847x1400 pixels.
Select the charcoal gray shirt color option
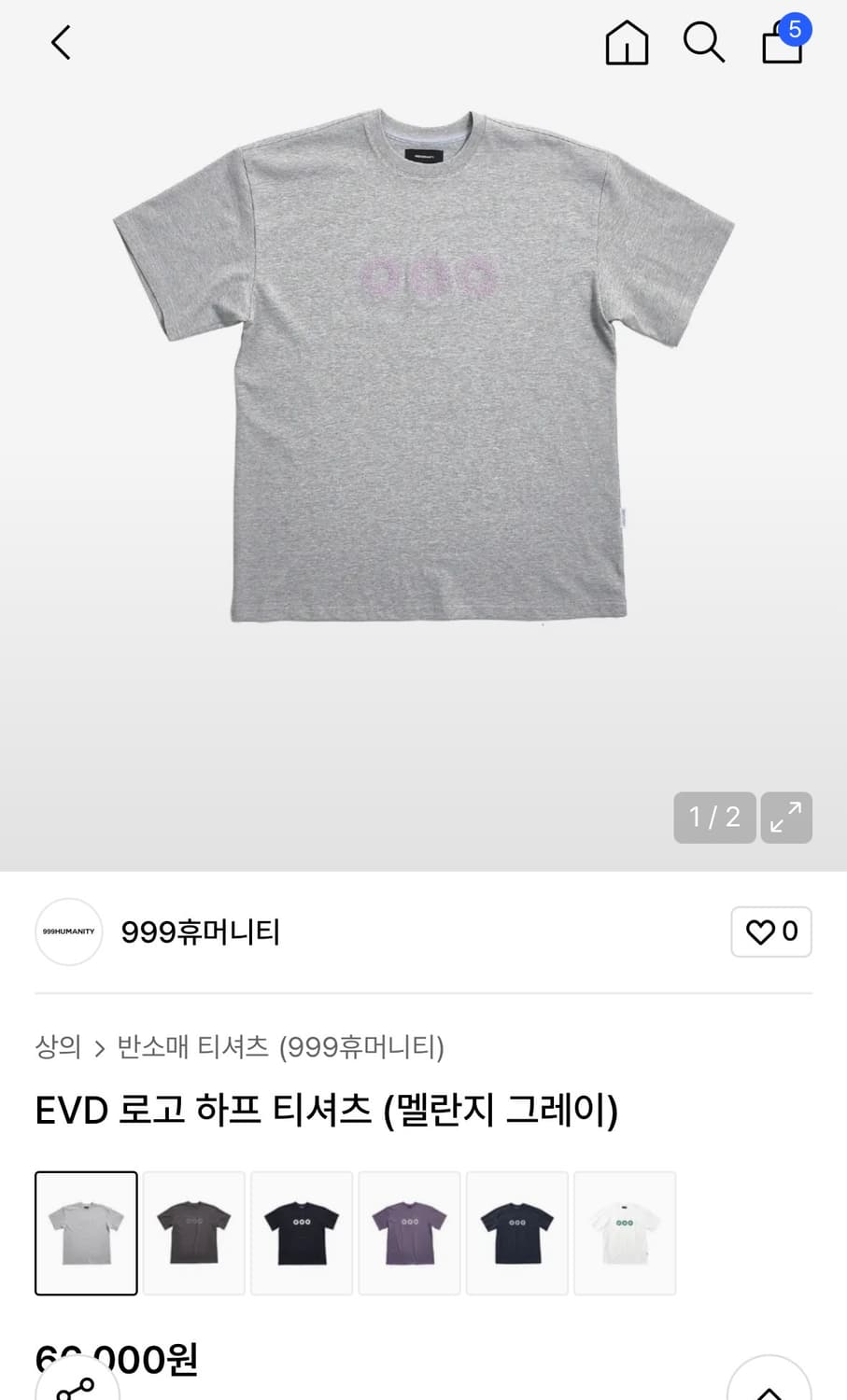pyautogui.click(x=193, y=1232)
